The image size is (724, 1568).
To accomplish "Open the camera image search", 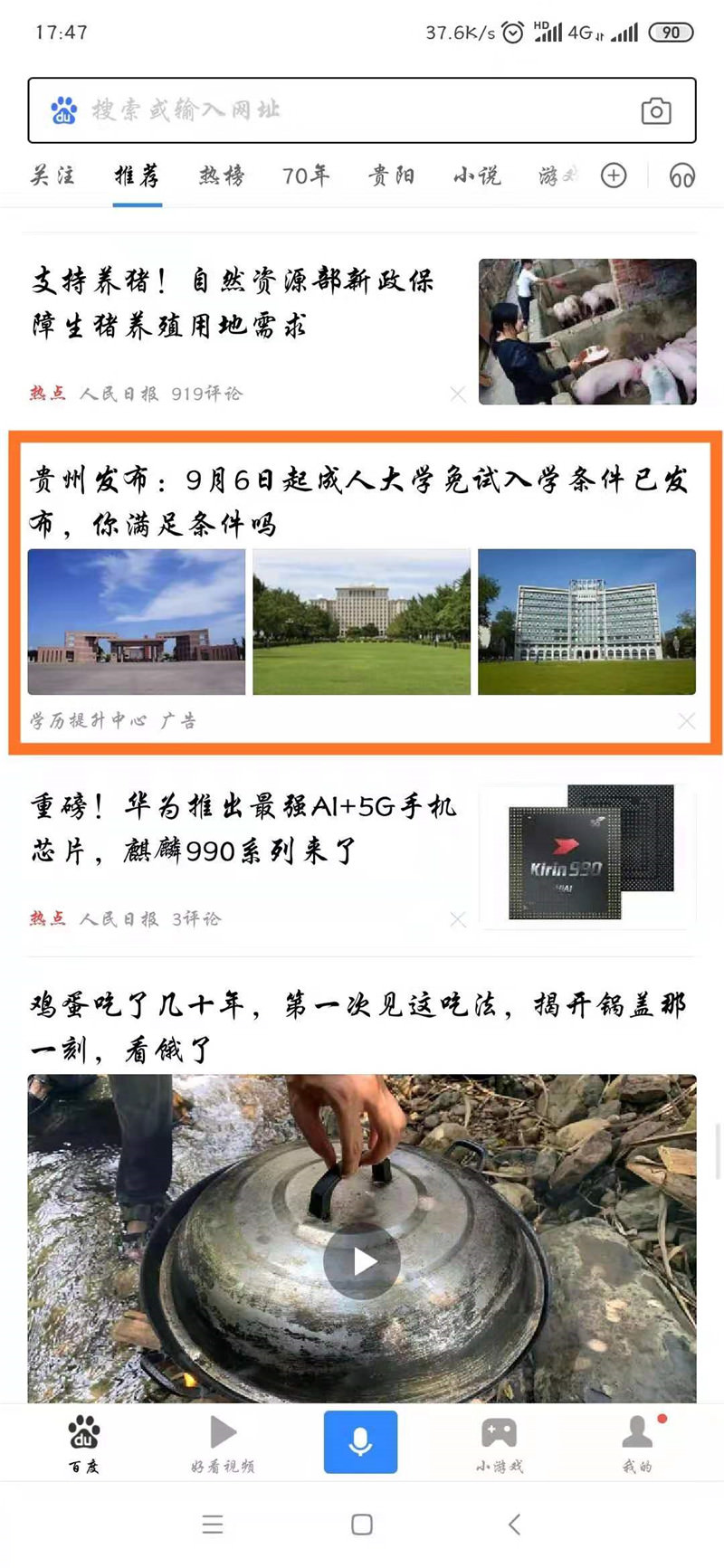I will [656, 111].
